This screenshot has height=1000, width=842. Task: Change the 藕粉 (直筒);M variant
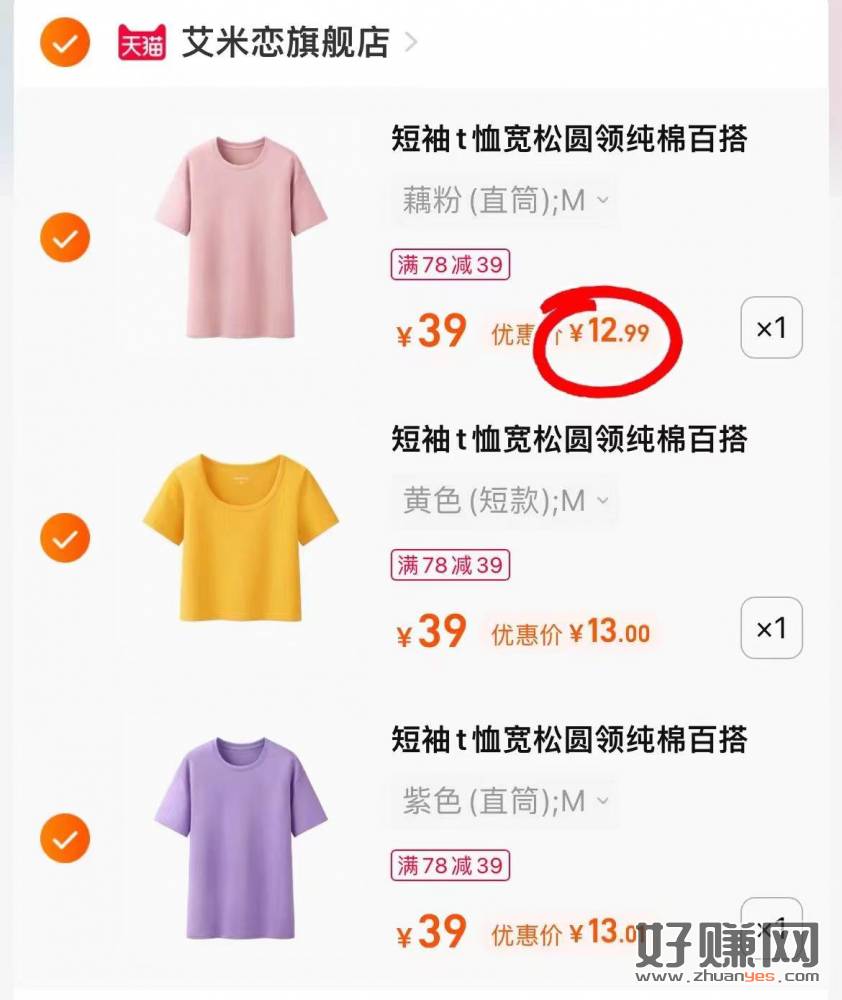[504, 201]
